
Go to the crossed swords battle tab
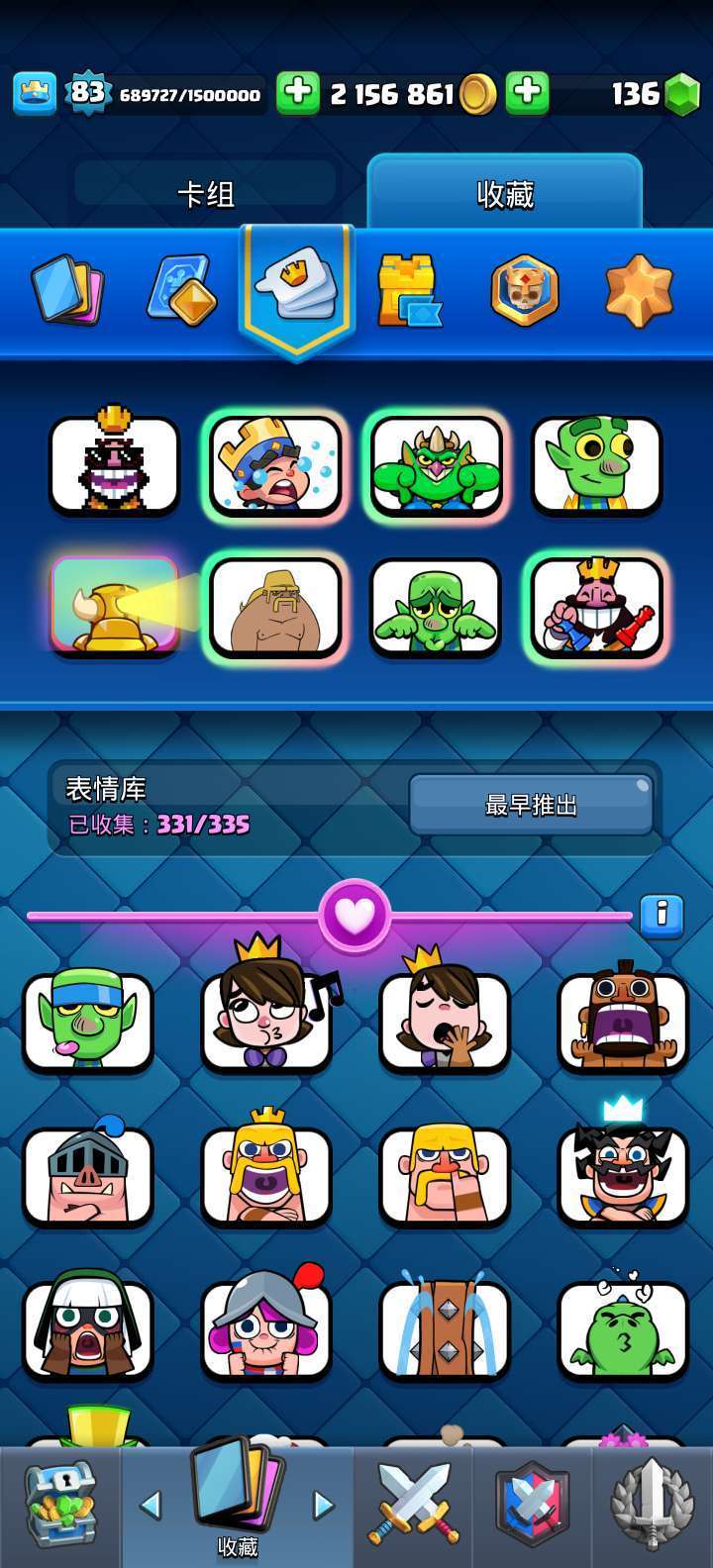click(413, 1505)
